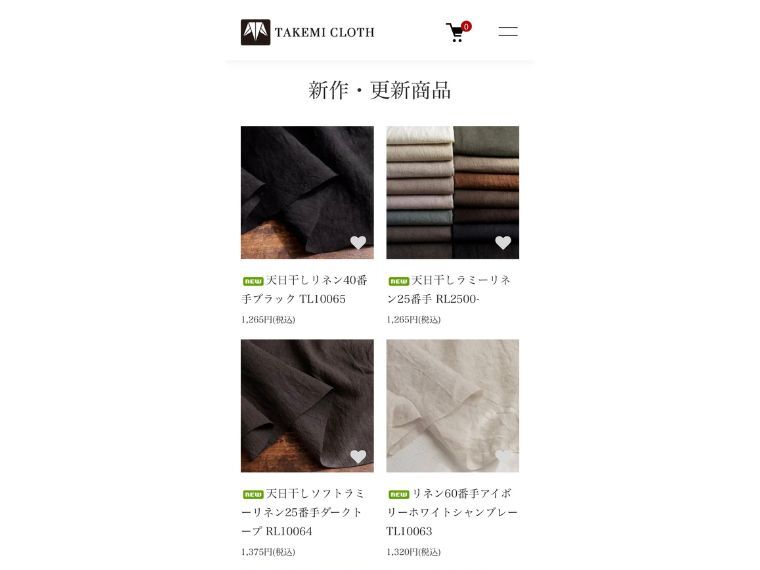Go to the TAKEMI CLOTH home page
Screen dimensions: 760x570
pyautogui.click(x=308, y=32)
